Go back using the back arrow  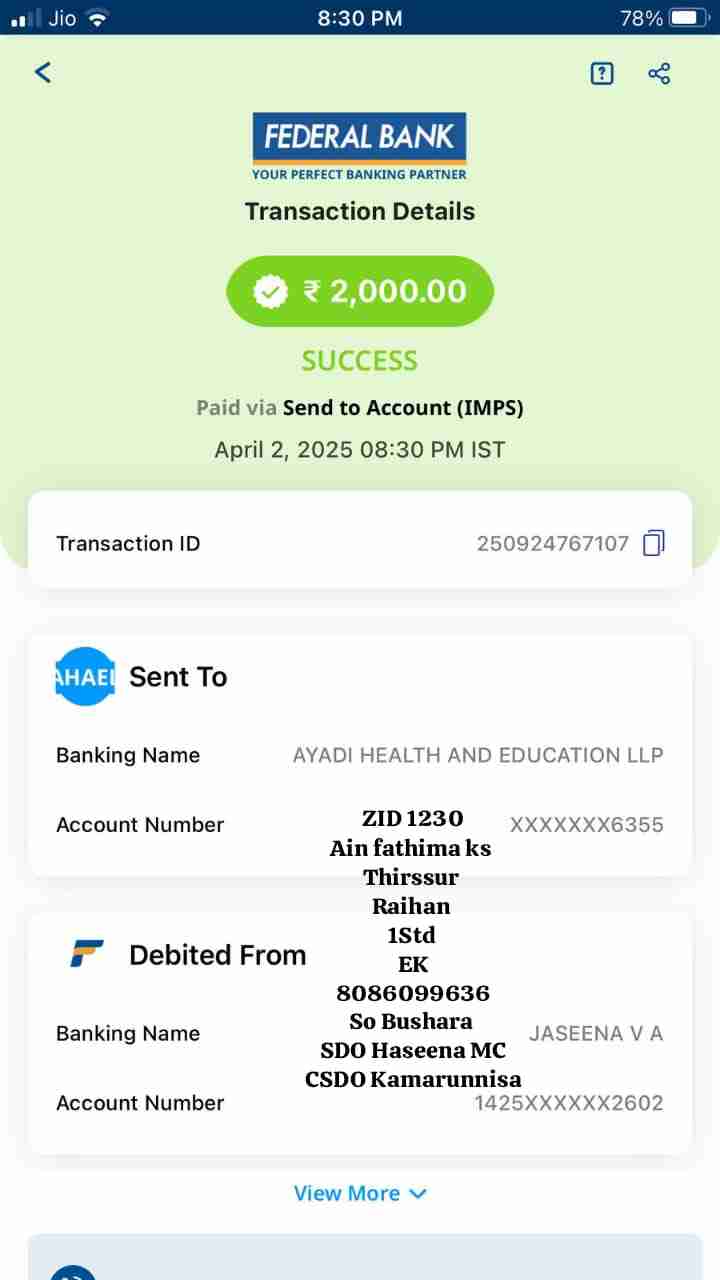[42, 72]
